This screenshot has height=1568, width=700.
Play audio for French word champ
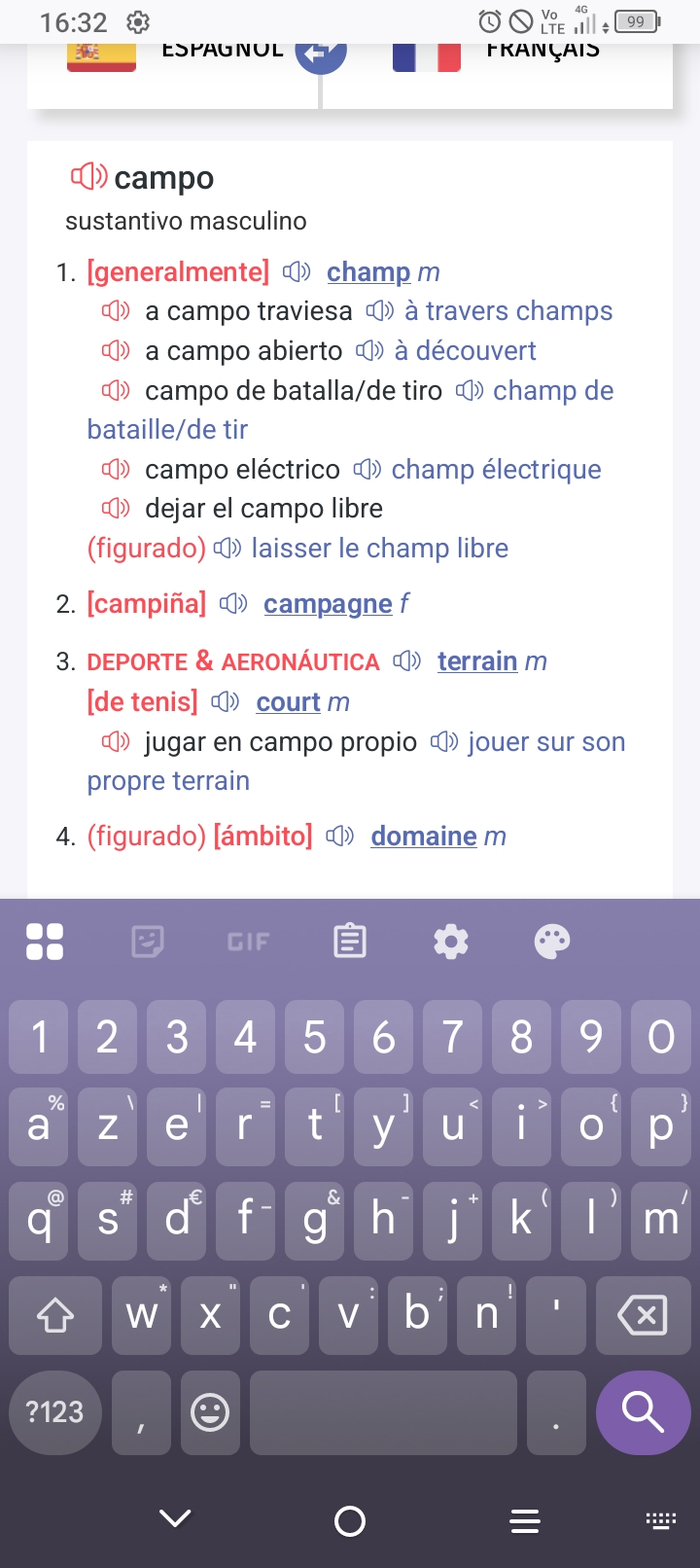coord(297,272)
